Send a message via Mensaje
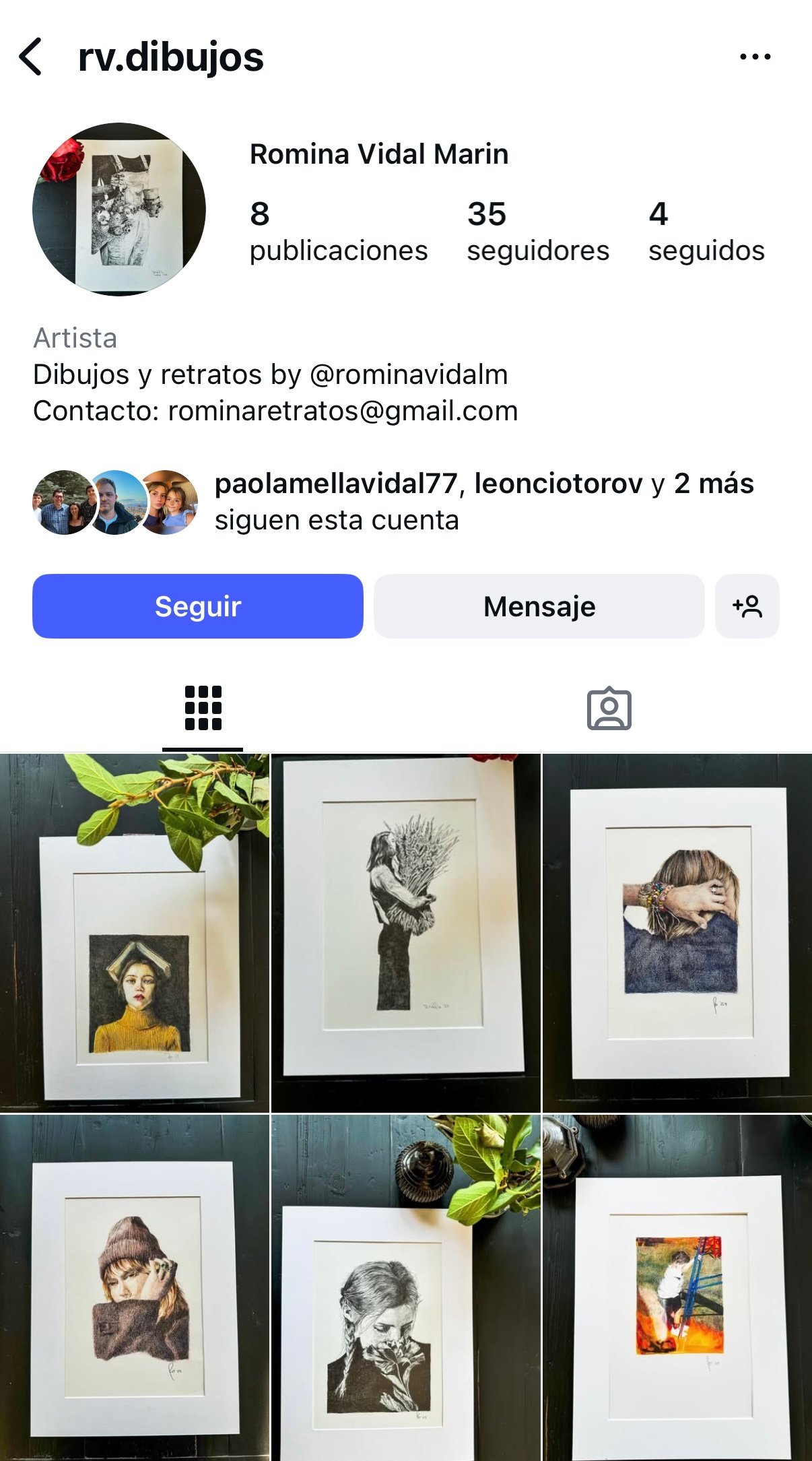This screenshot has width=812, height=1461. point(539,606)
